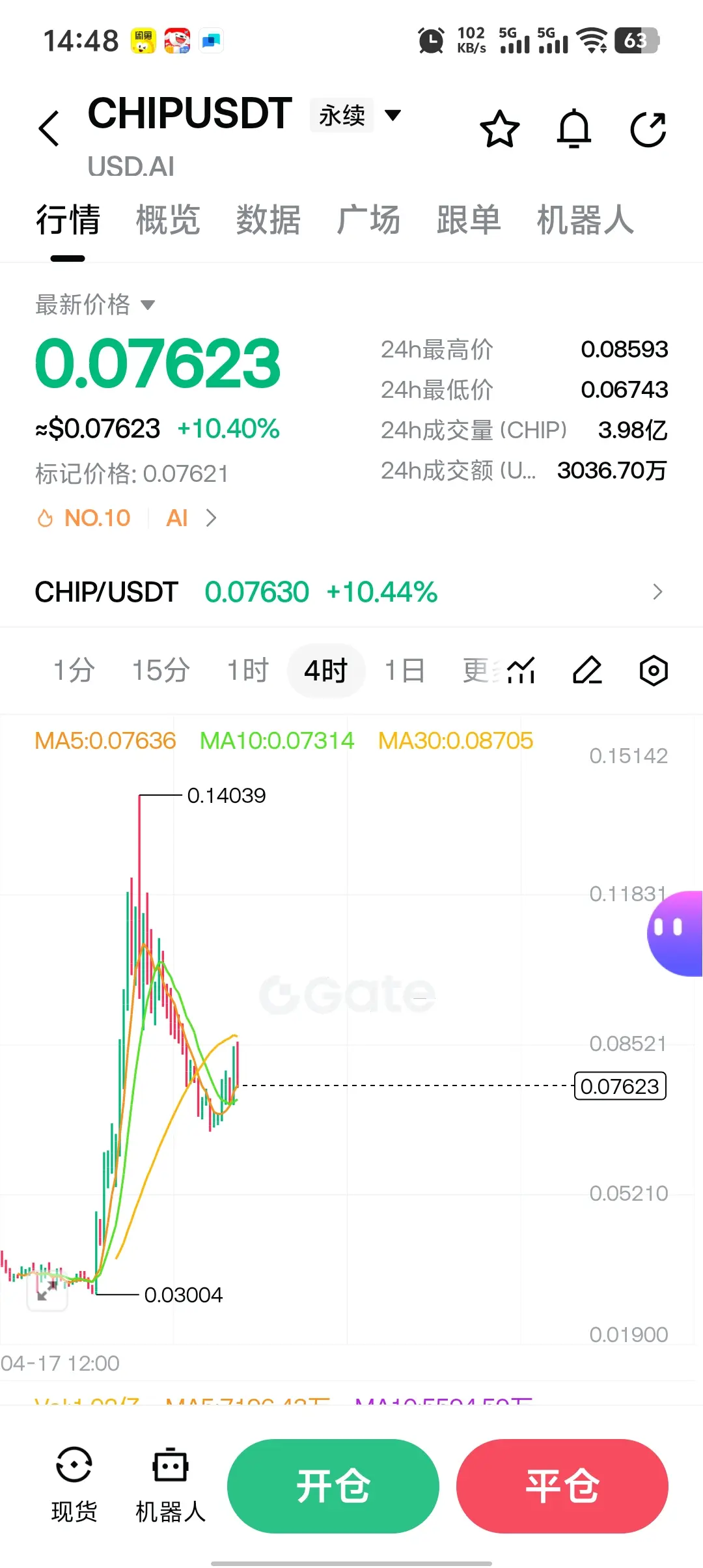
Task: Expand the 最新价格 price type dropdown
Action: 95,305
